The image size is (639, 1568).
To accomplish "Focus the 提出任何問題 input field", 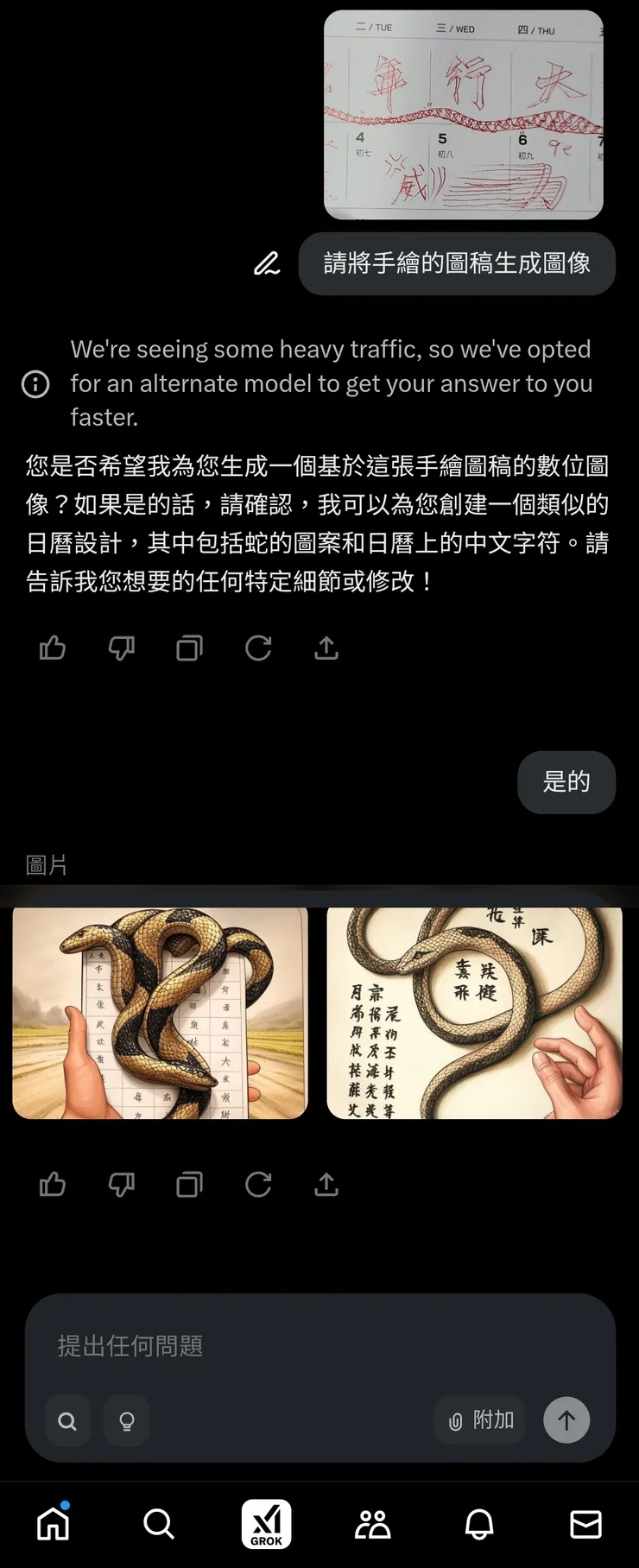I will click(x=319, y=1345).
